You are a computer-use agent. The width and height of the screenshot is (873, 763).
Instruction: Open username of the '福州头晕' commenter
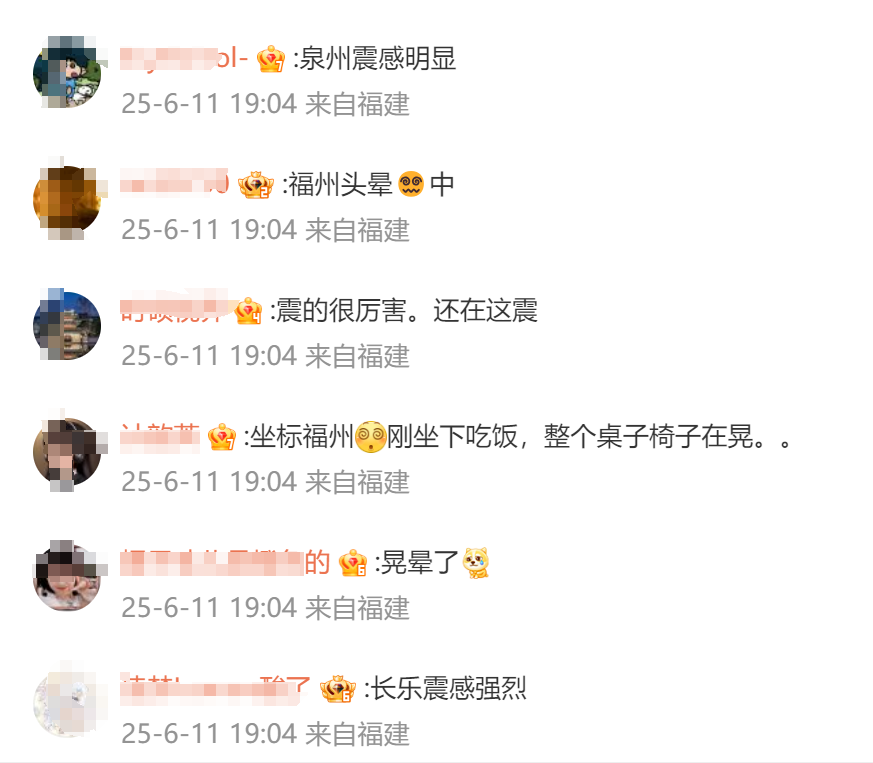[176, 185]
